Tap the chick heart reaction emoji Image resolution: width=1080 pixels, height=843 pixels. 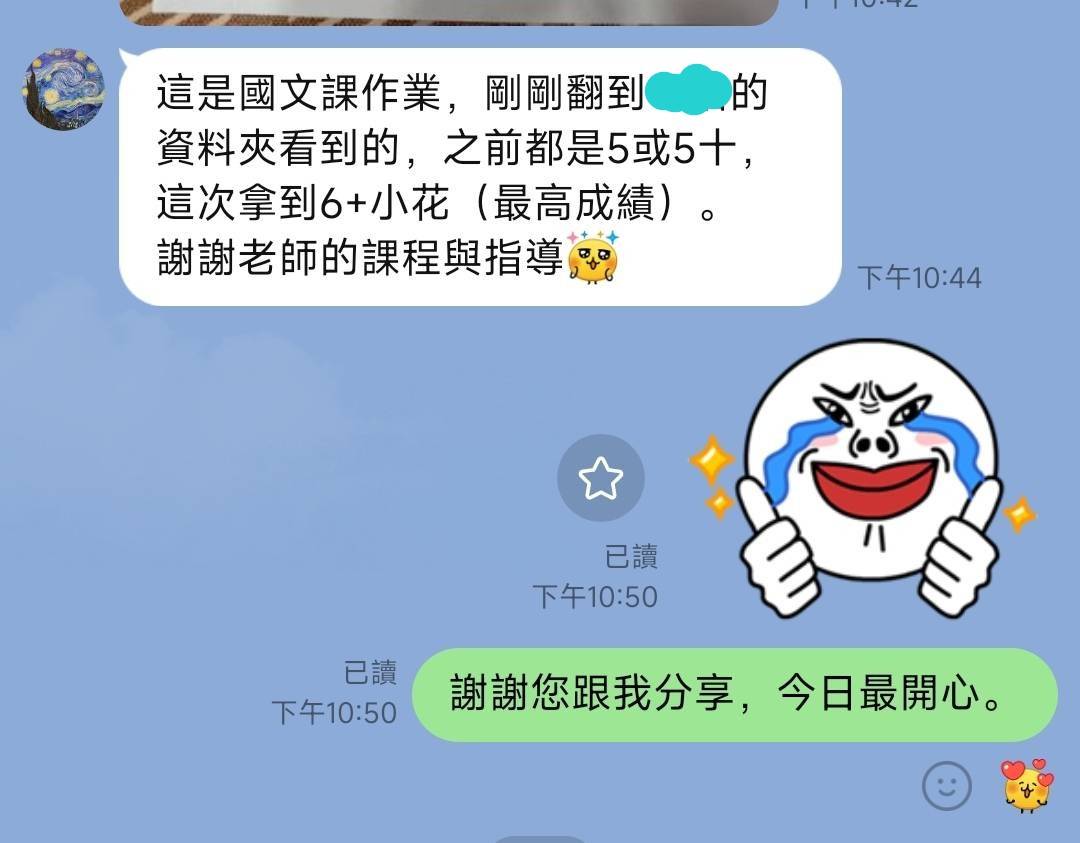1027,785
